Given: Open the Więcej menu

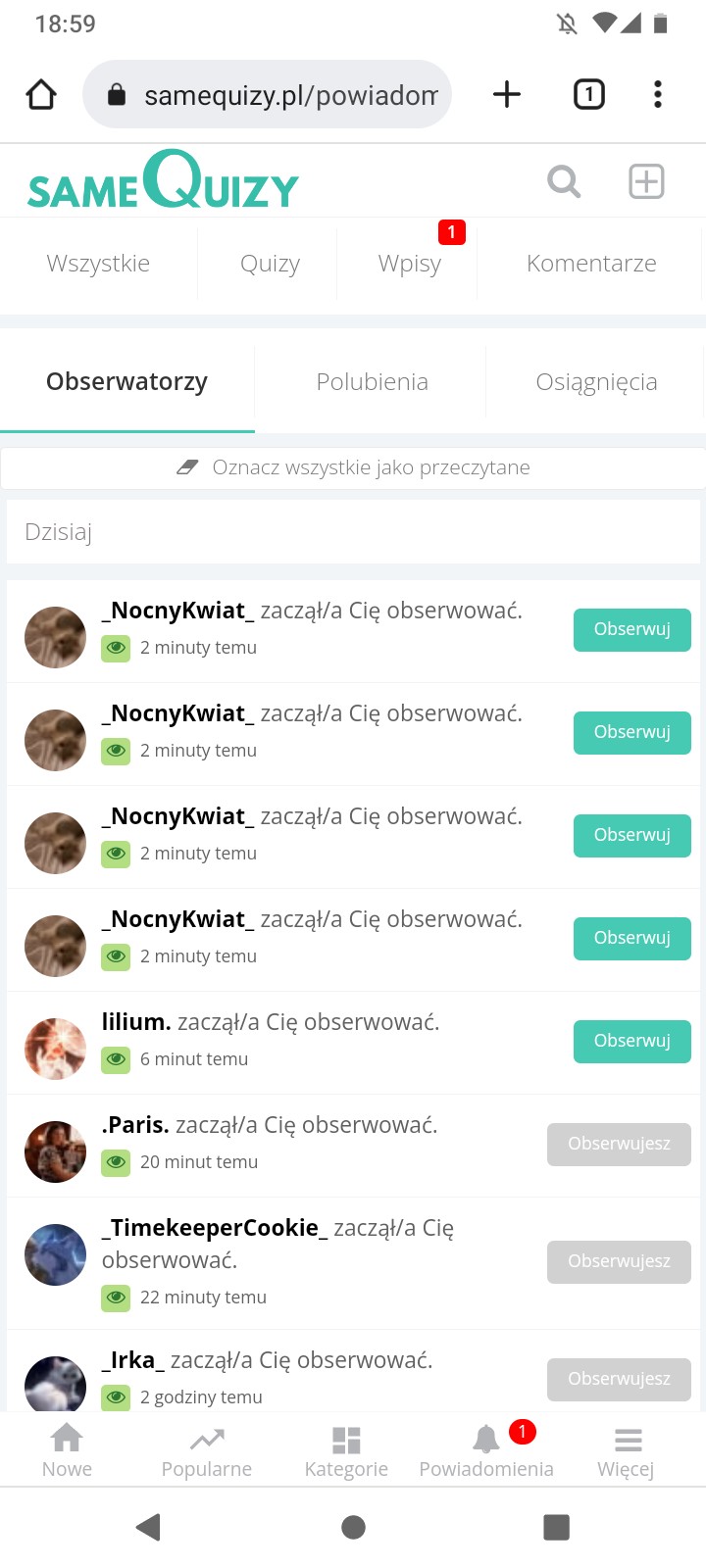Looking at the screenshot, I should 627,1450.
